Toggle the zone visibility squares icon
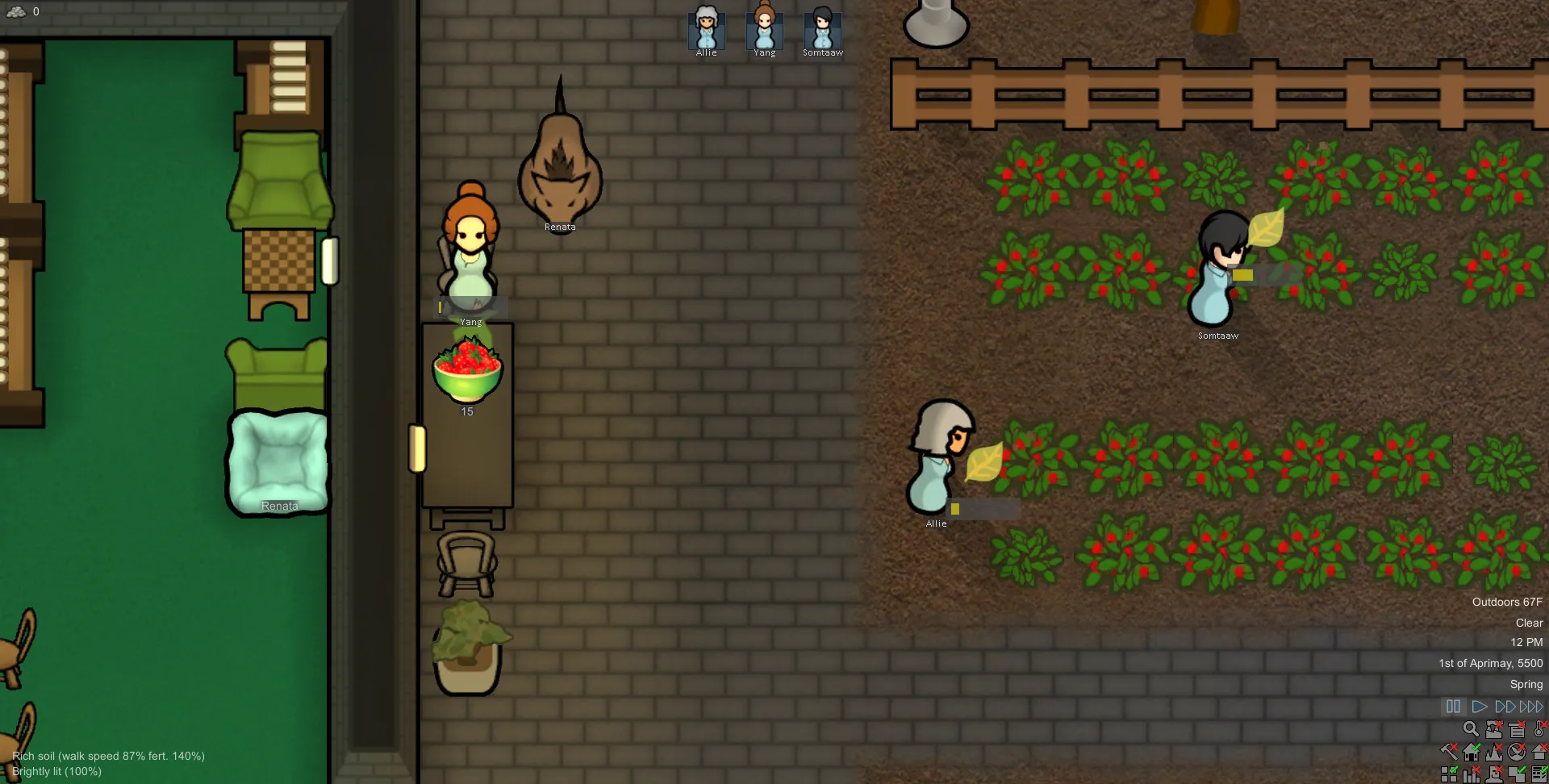Viewport: 1549px width, 784px height. click(x=1449, y=775)
